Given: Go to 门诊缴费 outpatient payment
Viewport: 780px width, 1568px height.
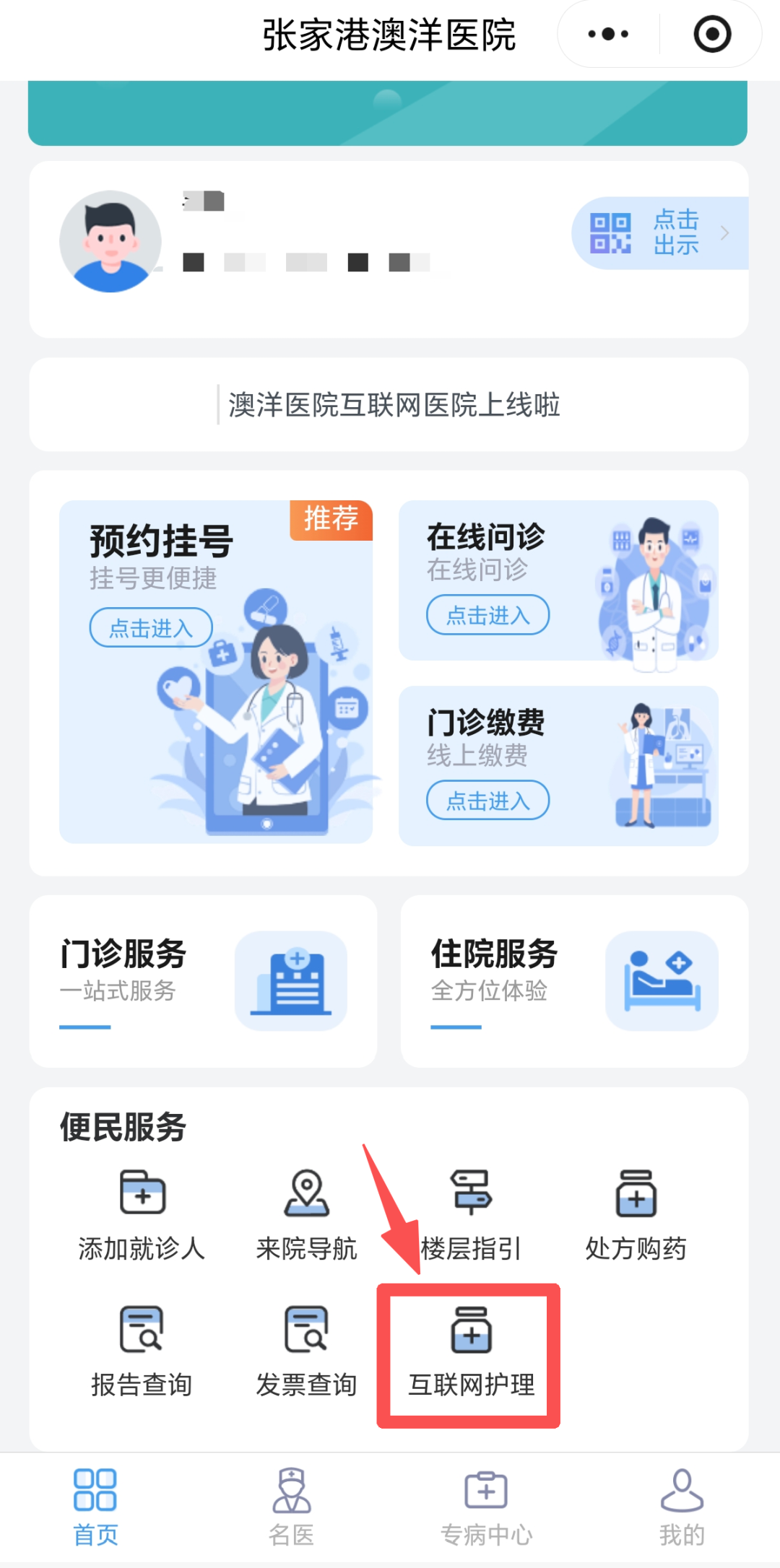Looking at the screenshot, I should pos(487,800).
